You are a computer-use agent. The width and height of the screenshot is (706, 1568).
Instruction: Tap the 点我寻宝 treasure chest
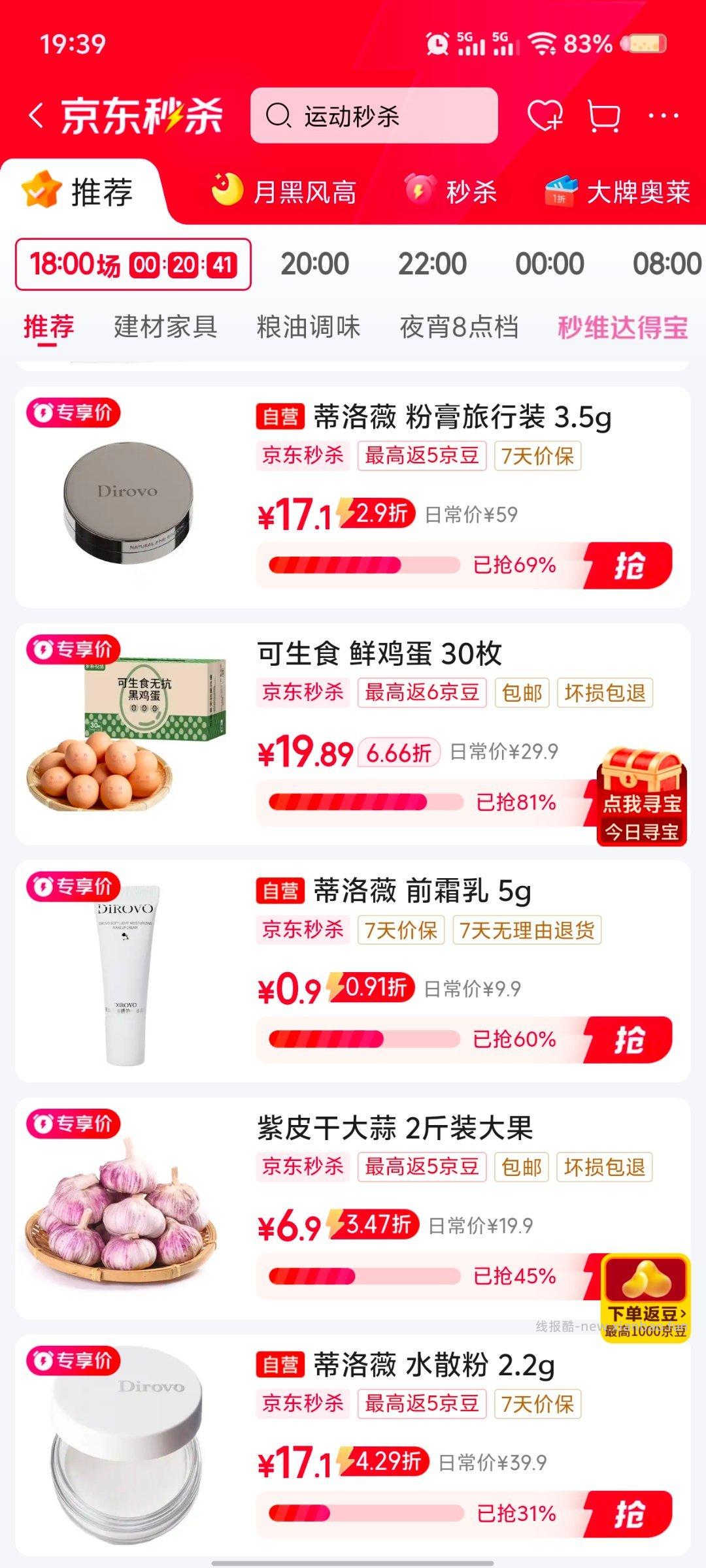[x=641, y=796]
